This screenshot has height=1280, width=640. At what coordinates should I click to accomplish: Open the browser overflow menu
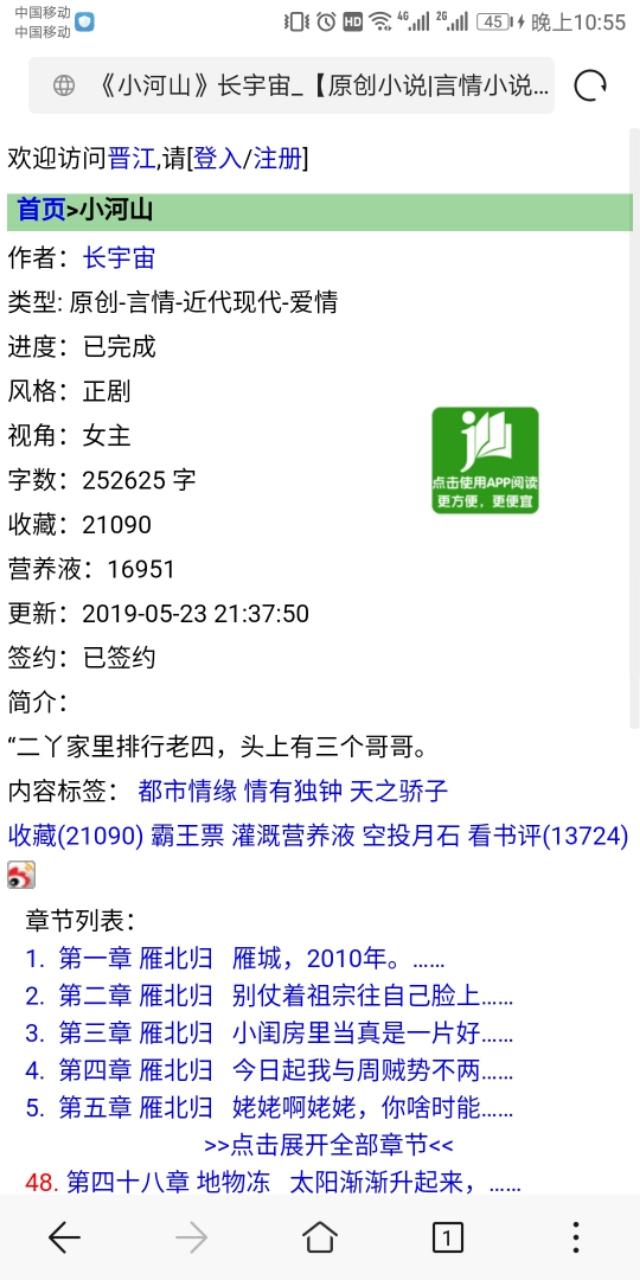pos(576,1238)
